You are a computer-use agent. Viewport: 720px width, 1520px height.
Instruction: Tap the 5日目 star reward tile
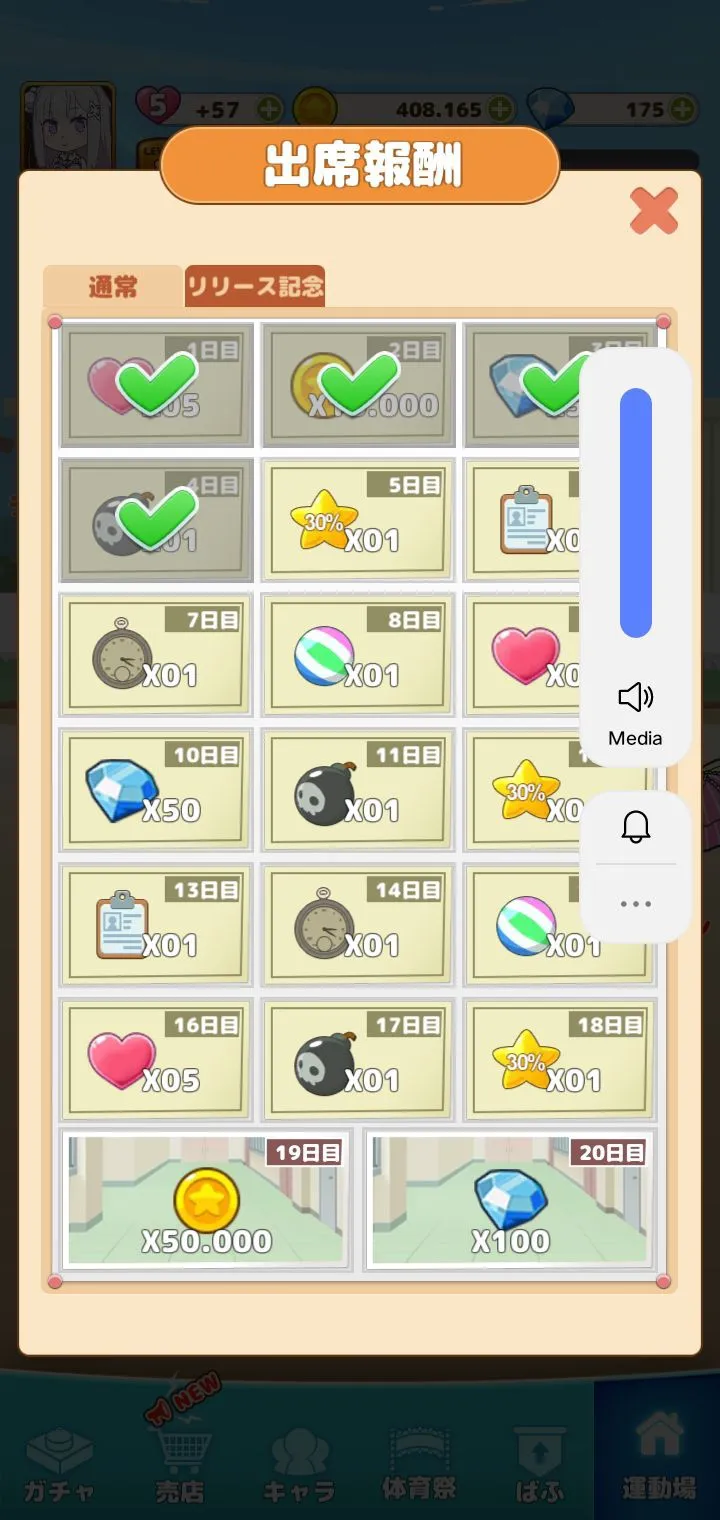click(357, 520)
